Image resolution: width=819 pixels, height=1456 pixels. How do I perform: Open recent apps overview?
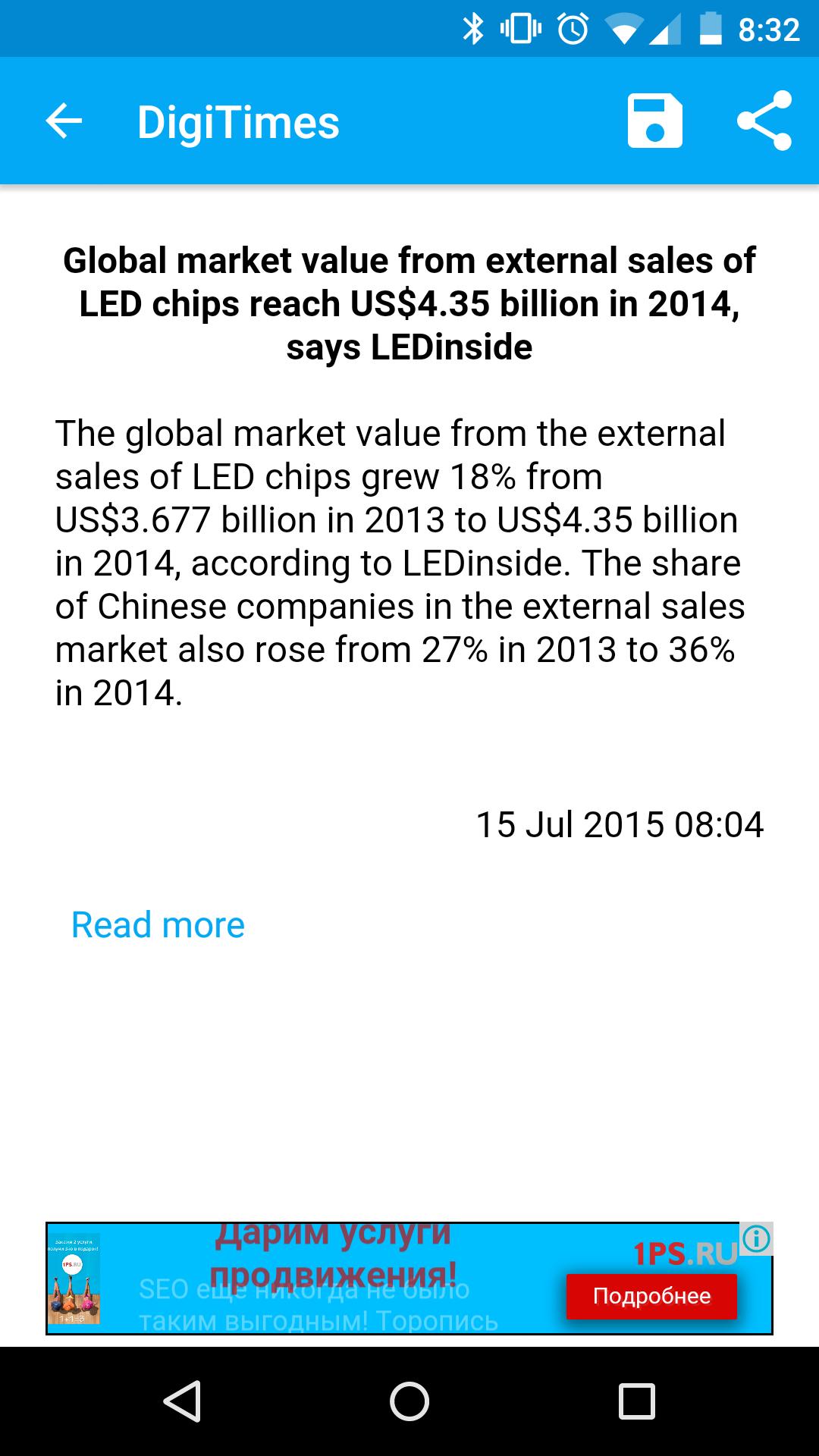click(636, 1401)
